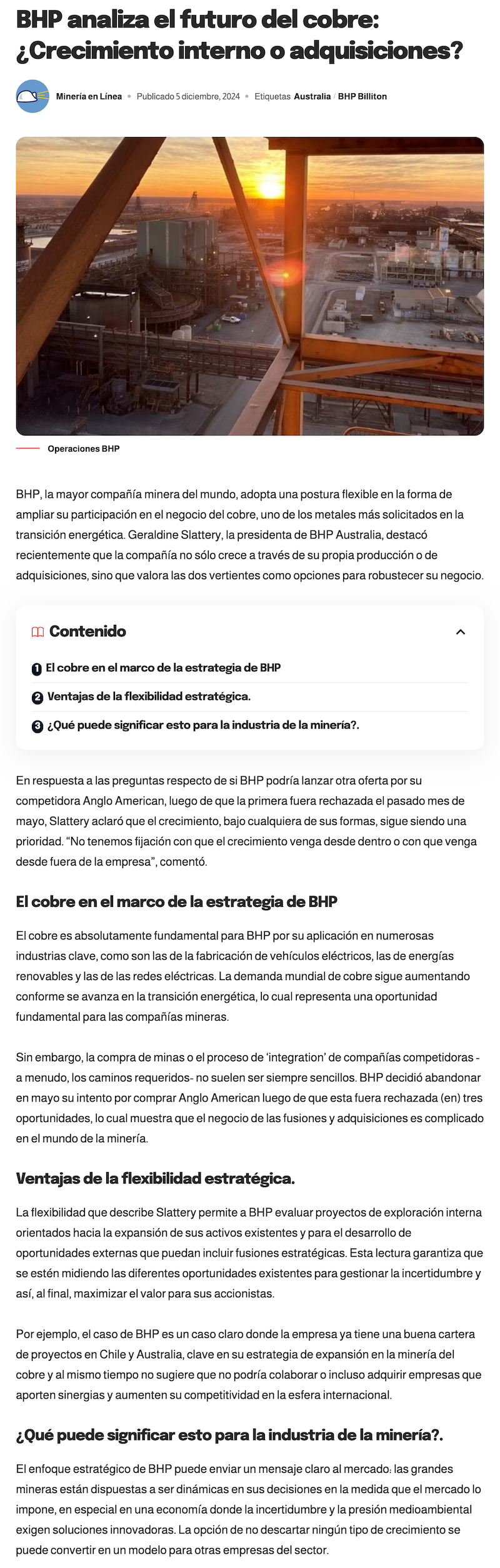The width and height of the screenshot is (500, 1568).
Task: Open the Australia tag
Action: [312, 96]
